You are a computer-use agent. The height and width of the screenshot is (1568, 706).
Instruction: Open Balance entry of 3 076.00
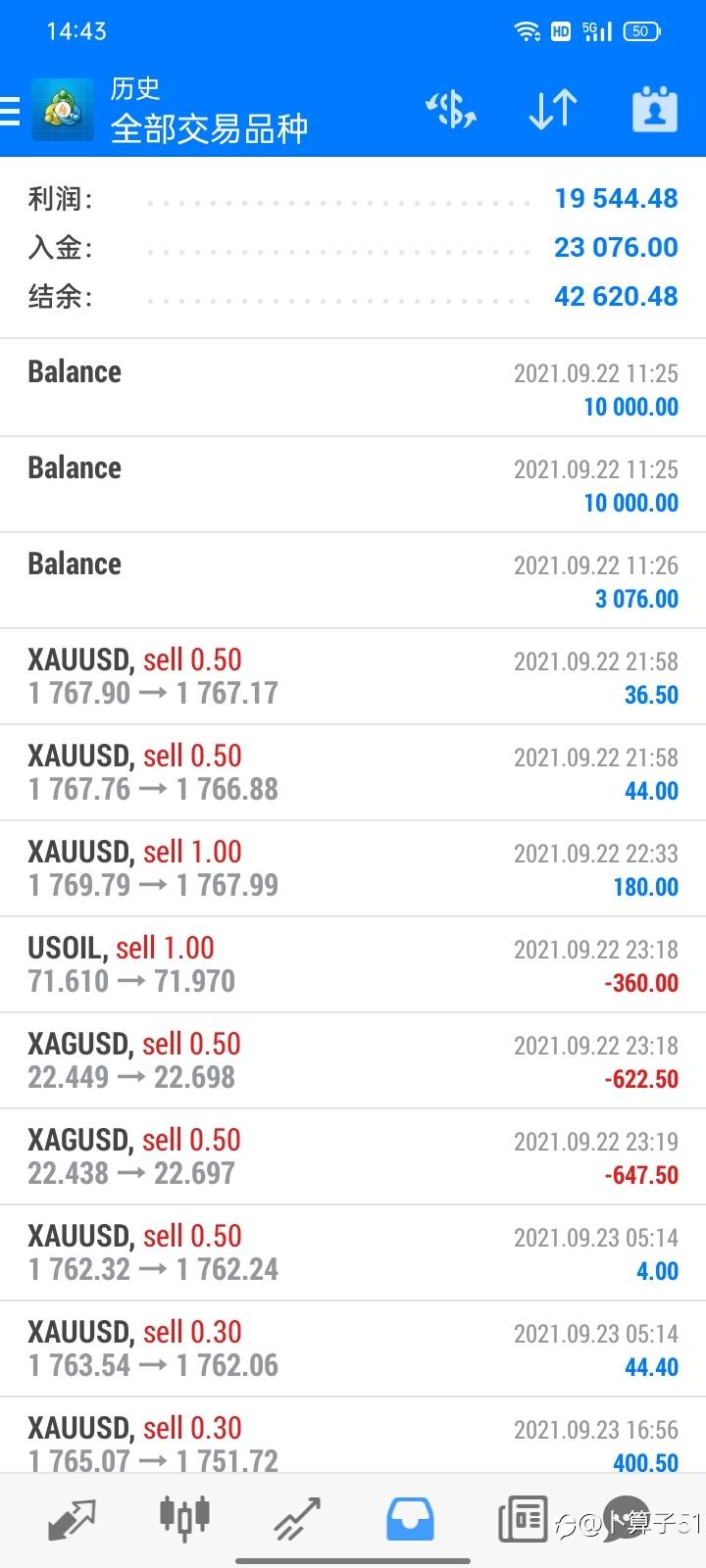353,580
